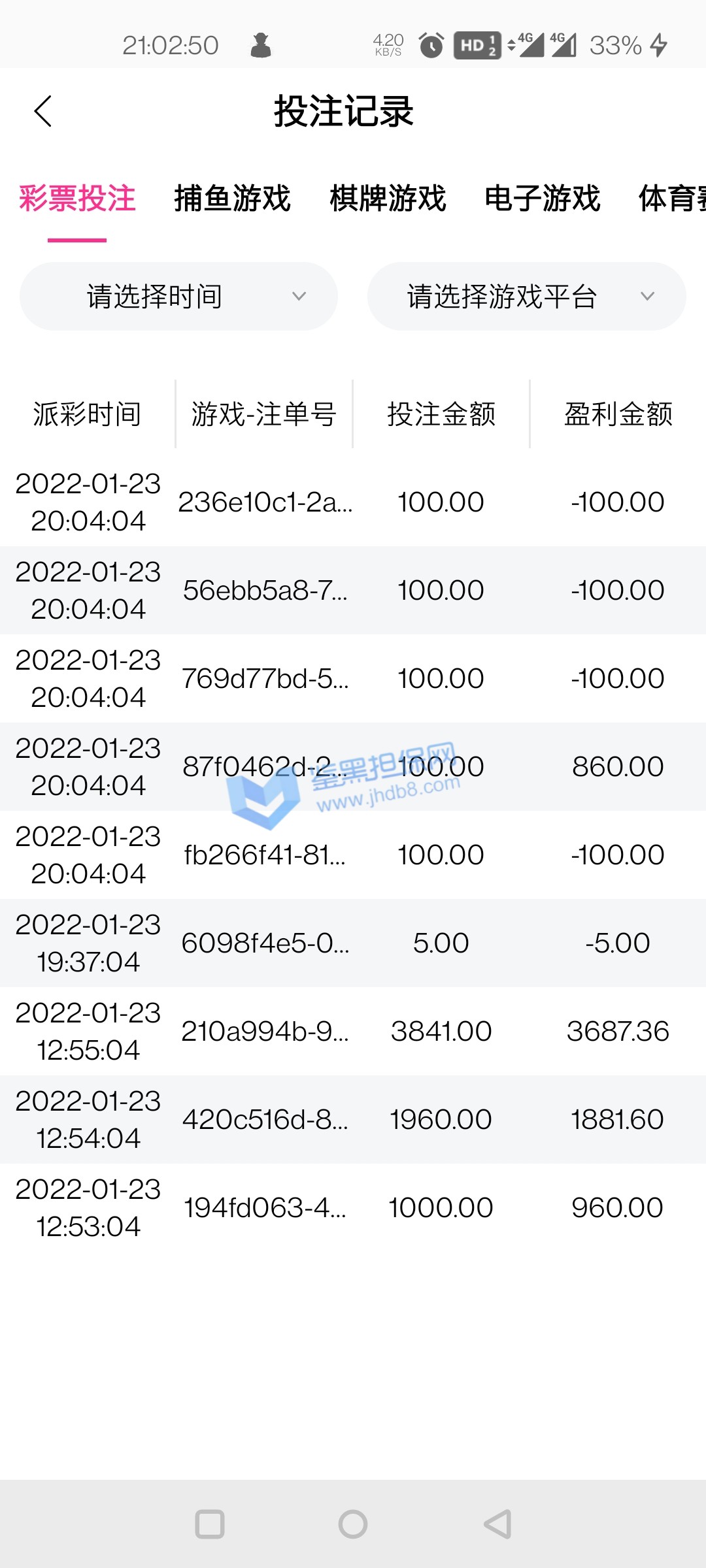Image resolution: width=706 pixels, height=1568 pixels.
Task: Switch to the 捕鱼游戏 tab
Action: point(232,199)
